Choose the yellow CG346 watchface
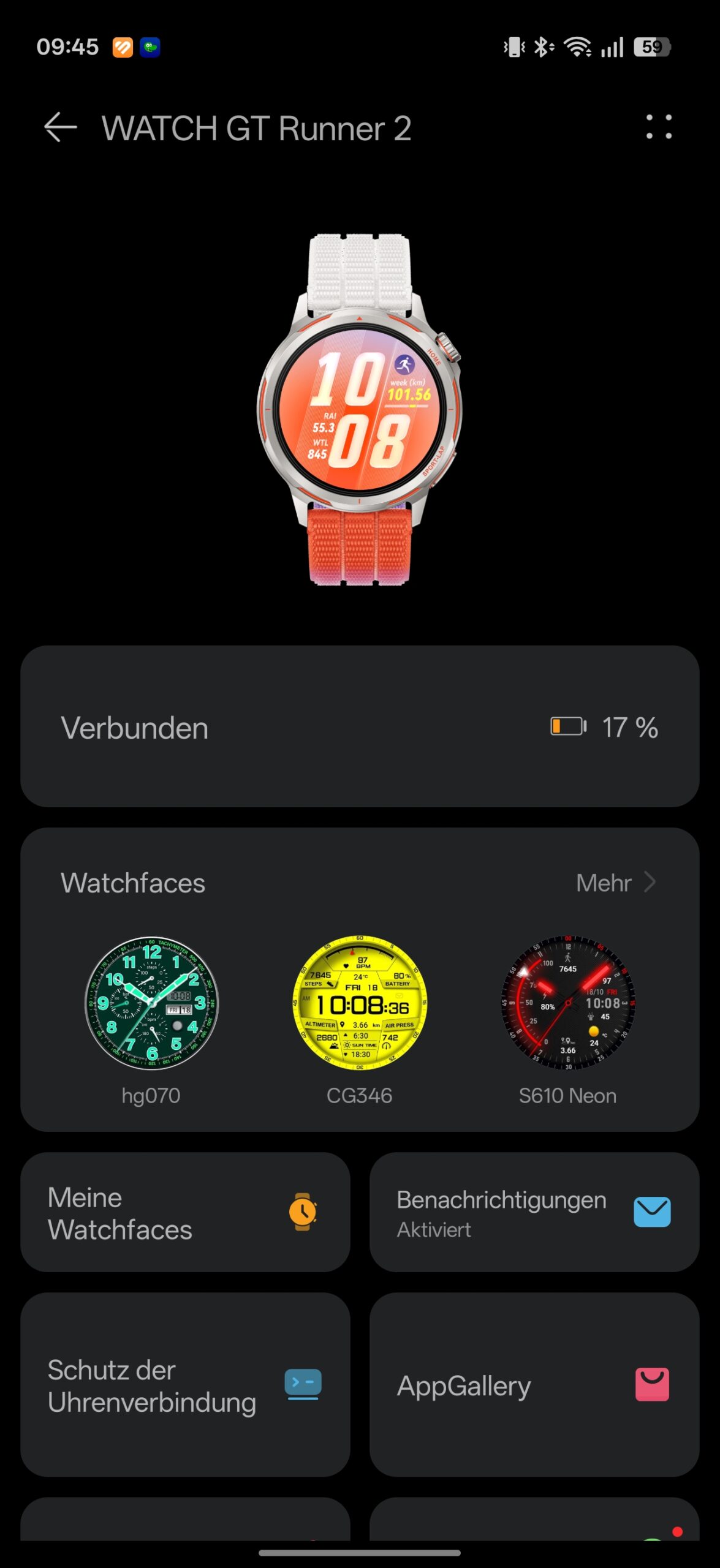 pos(360,1003)
